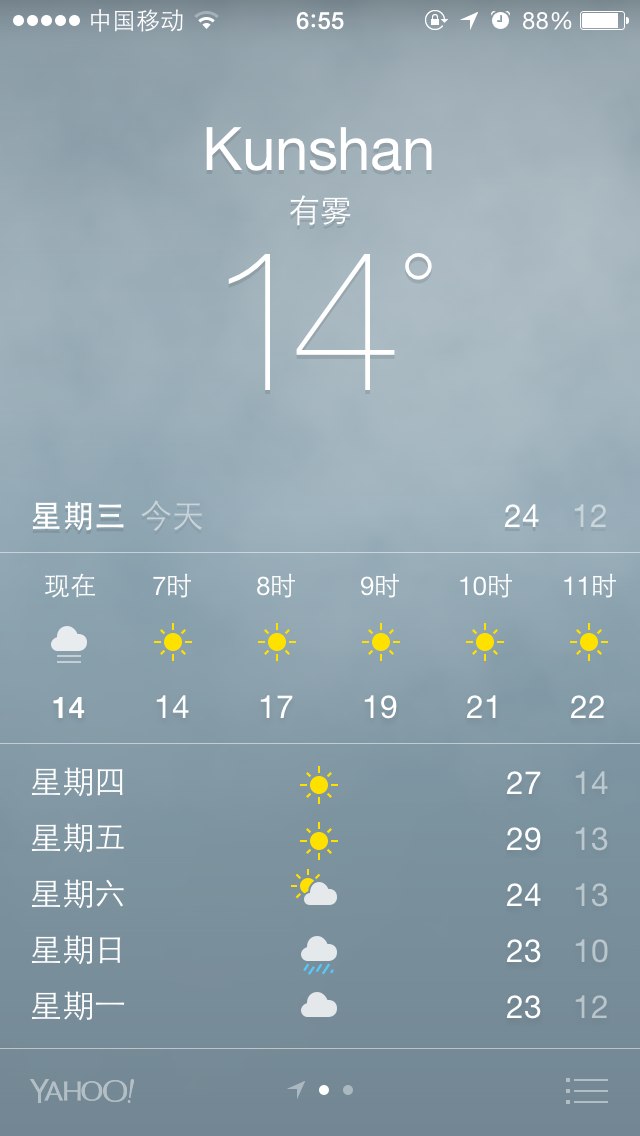Toggle details on the 14° temperature
Viewport: 640px width, 1136px height.
point(328,322)
